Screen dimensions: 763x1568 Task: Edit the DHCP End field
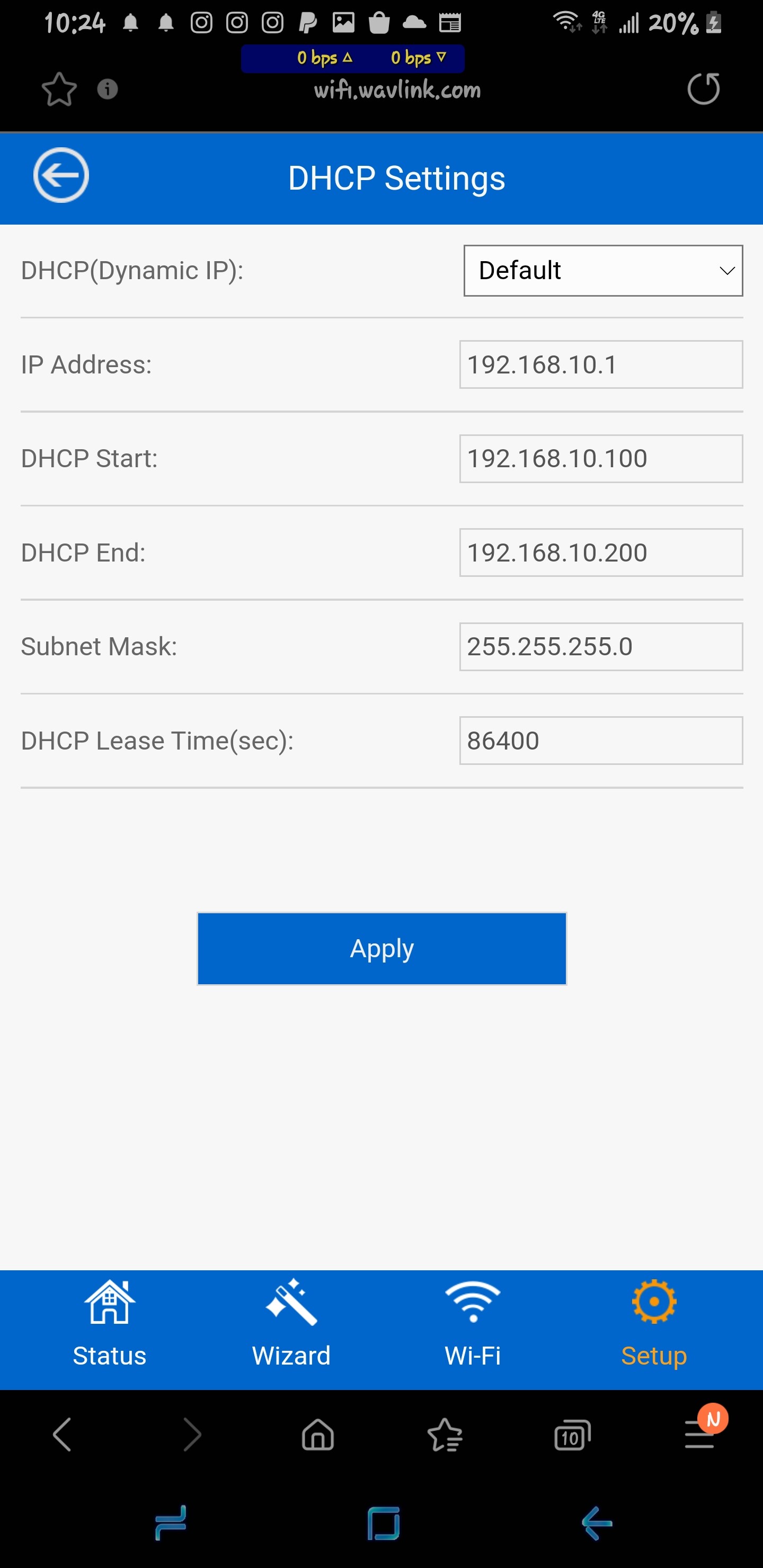[600, 553]
